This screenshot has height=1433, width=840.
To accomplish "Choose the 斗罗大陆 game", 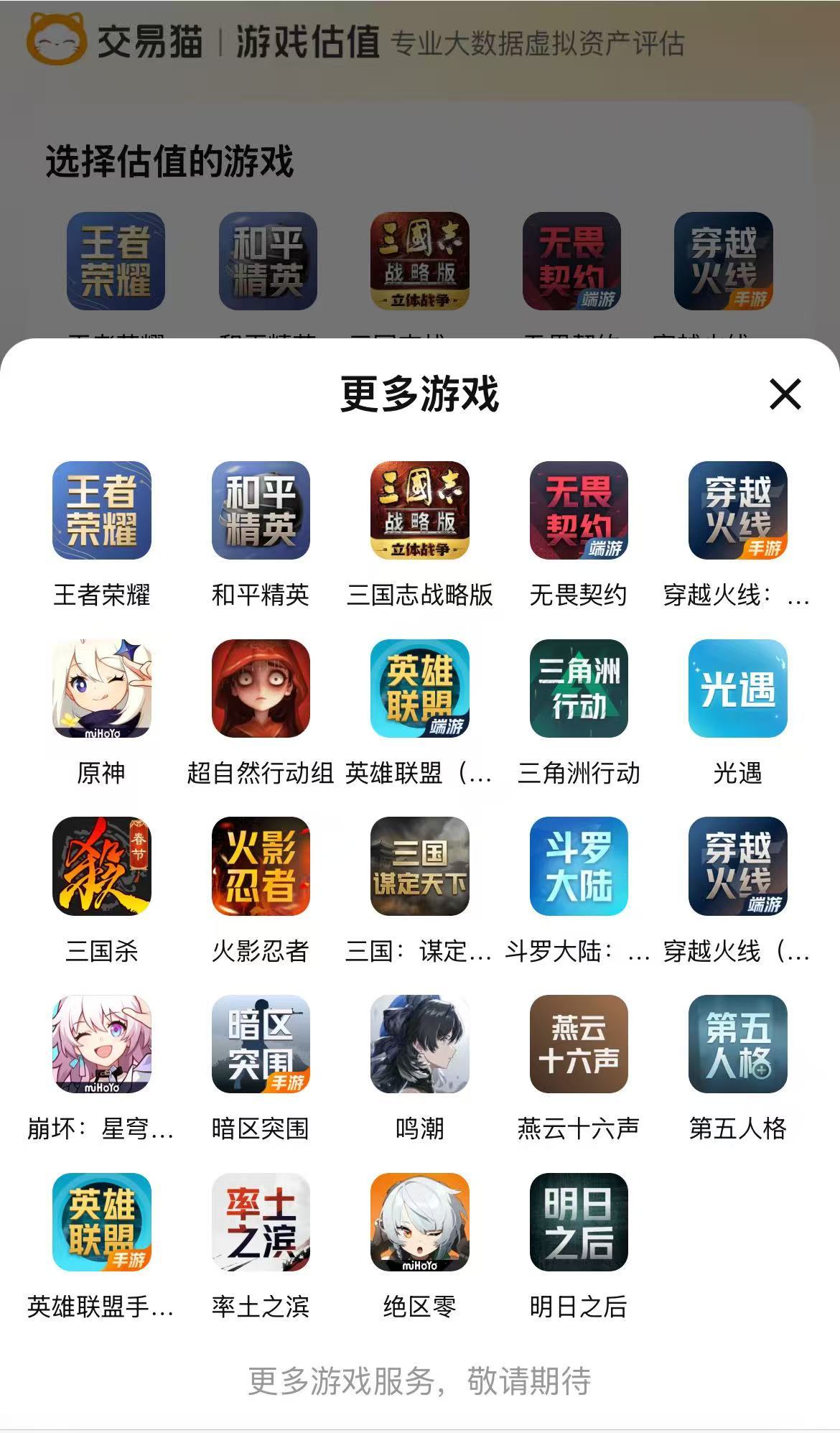I will pyautogui.click(x=579, y=866).
